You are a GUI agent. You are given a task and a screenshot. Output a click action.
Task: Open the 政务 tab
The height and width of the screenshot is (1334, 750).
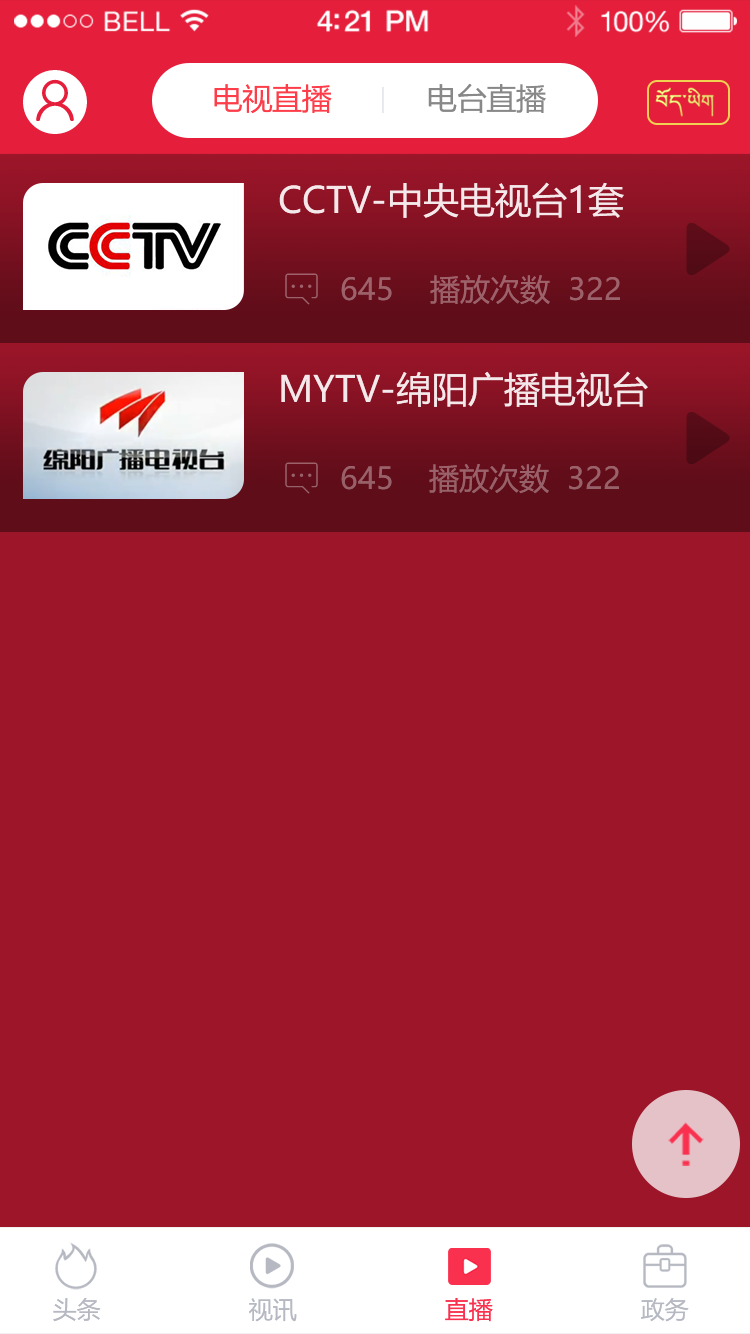tap(664, 1282)
